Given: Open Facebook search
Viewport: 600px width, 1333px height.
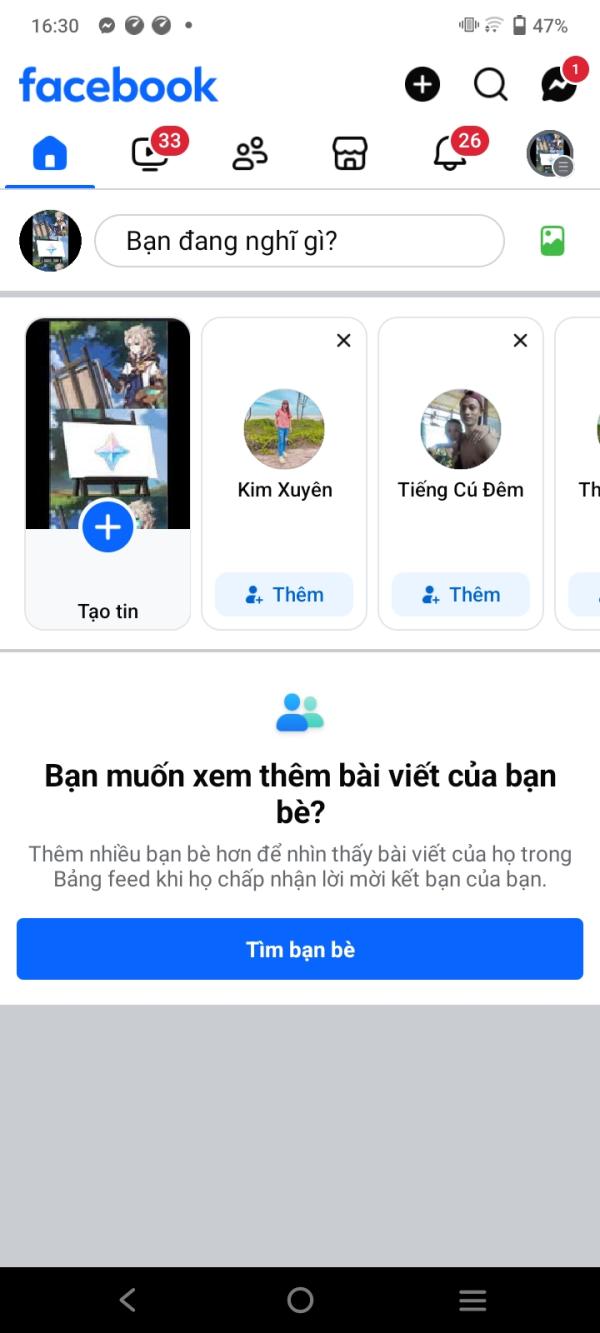Looking at the screenshot, I should (x=490, y=85).
